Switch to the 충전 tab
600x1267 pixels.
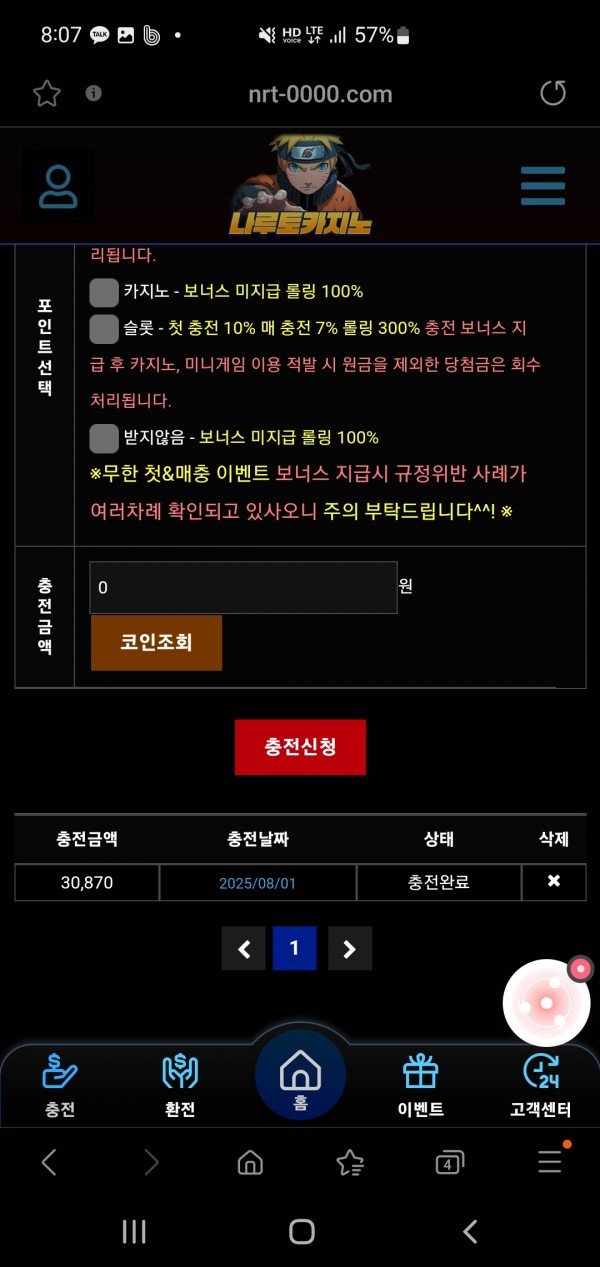tap(60, 1084)
